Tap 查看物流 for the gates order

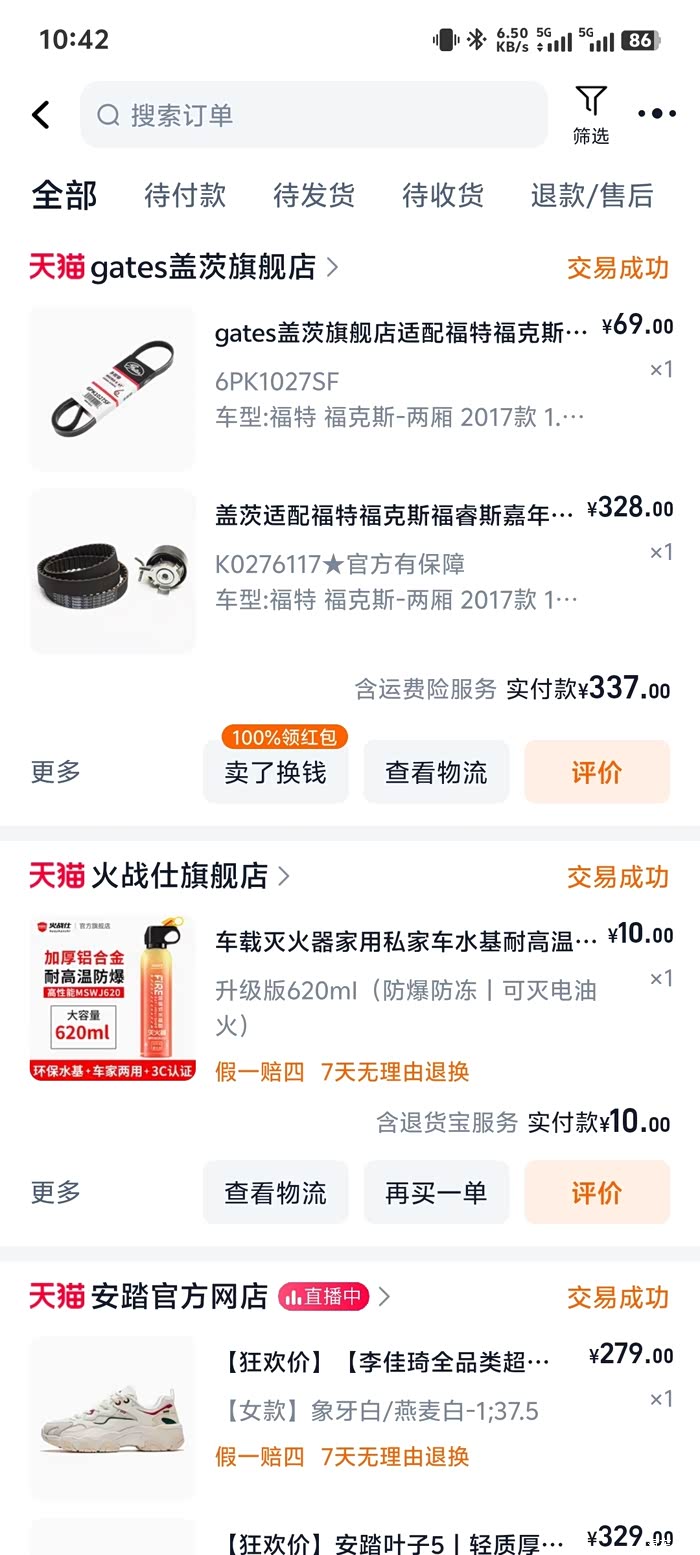click(x=436, y=772)
